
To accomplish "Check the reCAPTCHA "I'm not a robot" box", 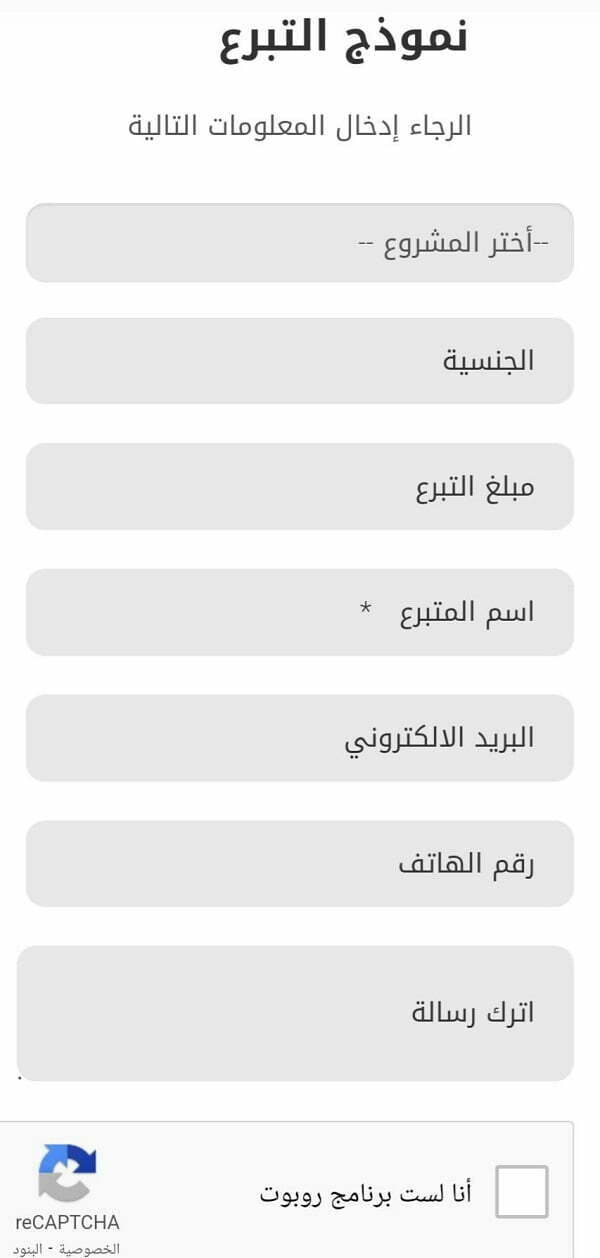I will coord(522,1192).
